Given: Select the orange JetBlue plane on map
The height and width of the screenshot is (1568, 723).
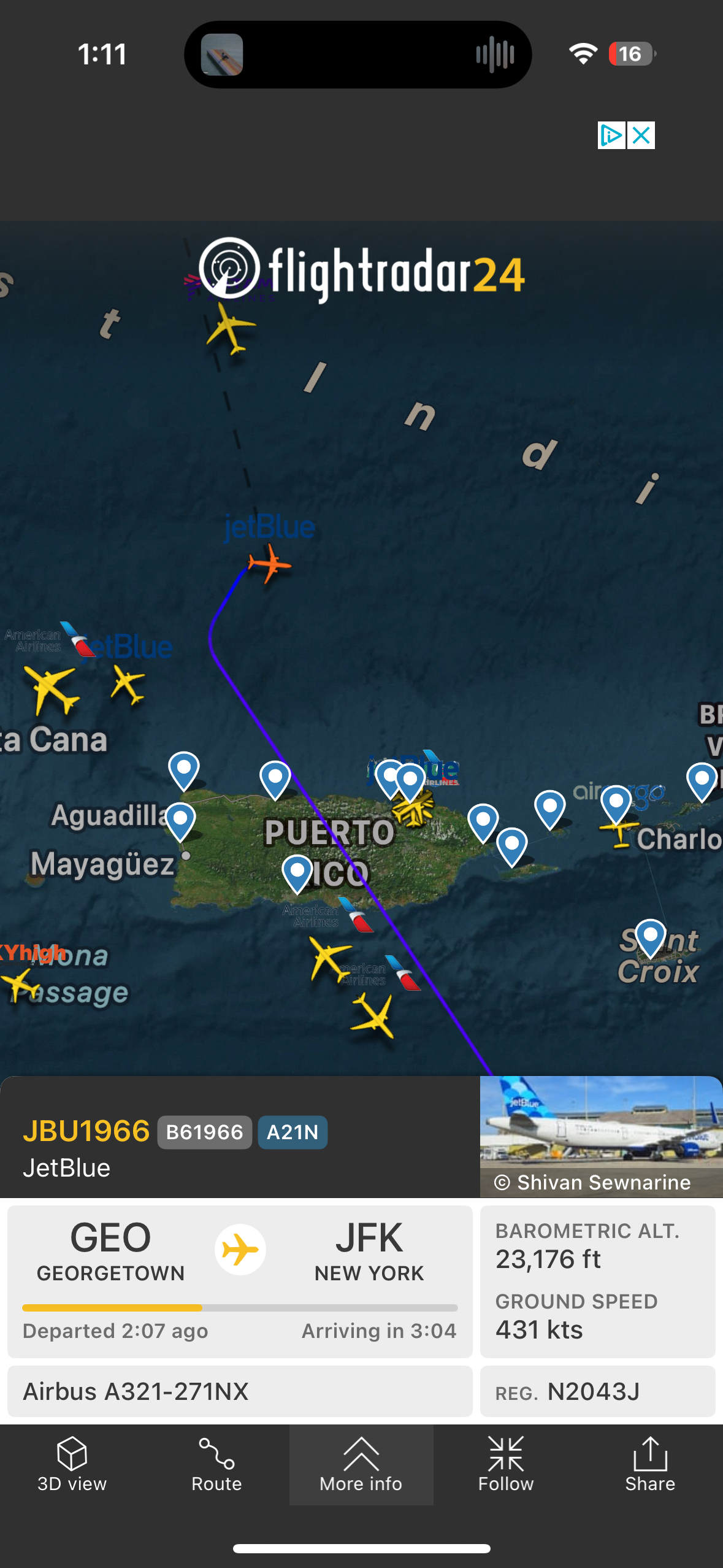Looking at the screenshot, I should 269,563.
